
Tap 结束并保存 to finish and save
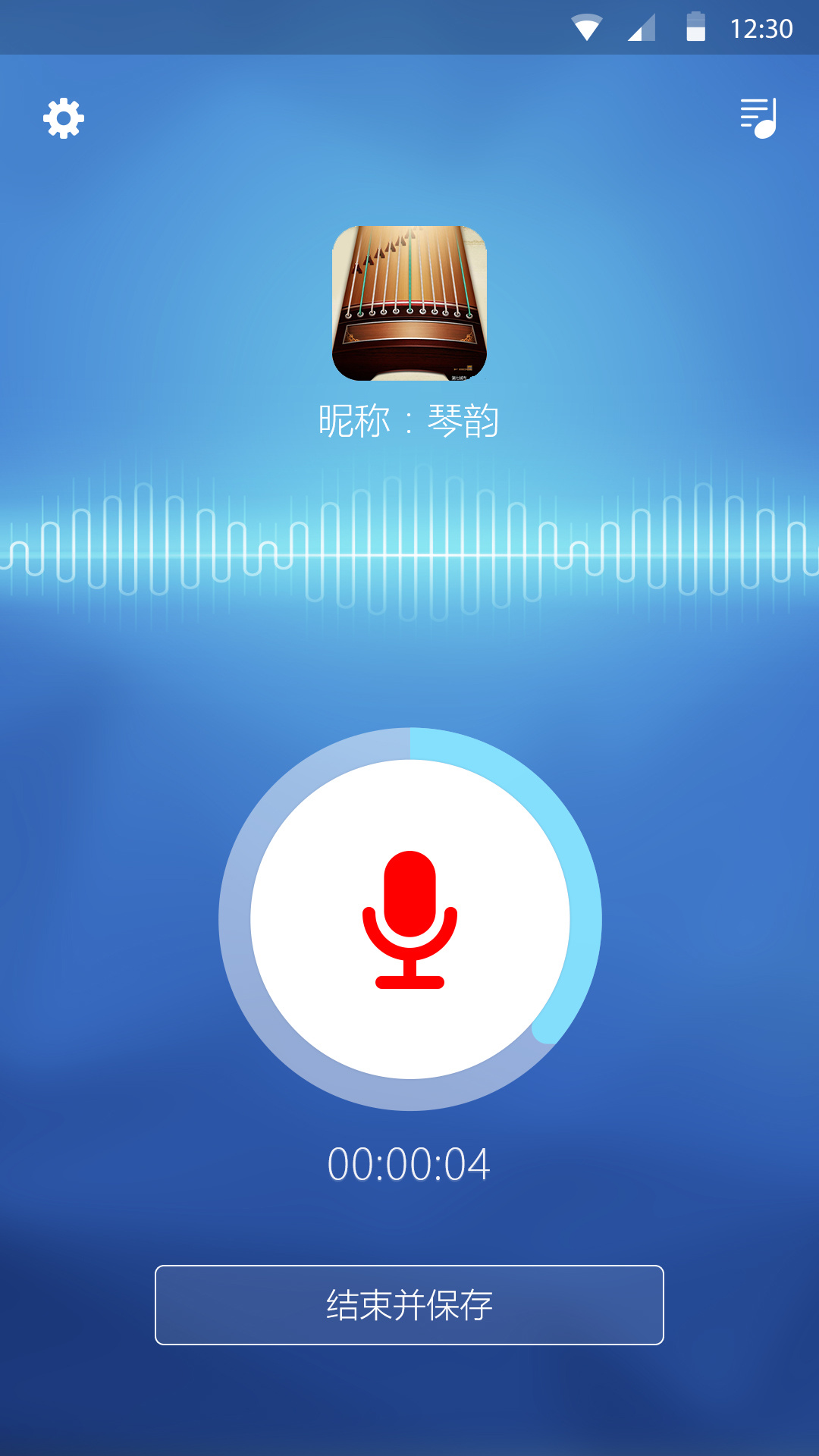(x=409, y=1305)
